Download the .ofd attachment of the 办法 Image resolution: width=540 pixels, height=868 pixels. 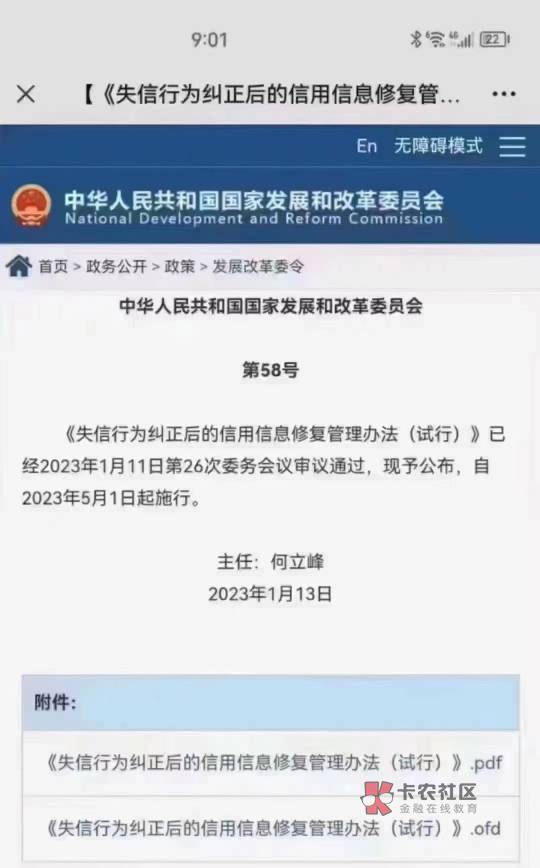[273, 828]
